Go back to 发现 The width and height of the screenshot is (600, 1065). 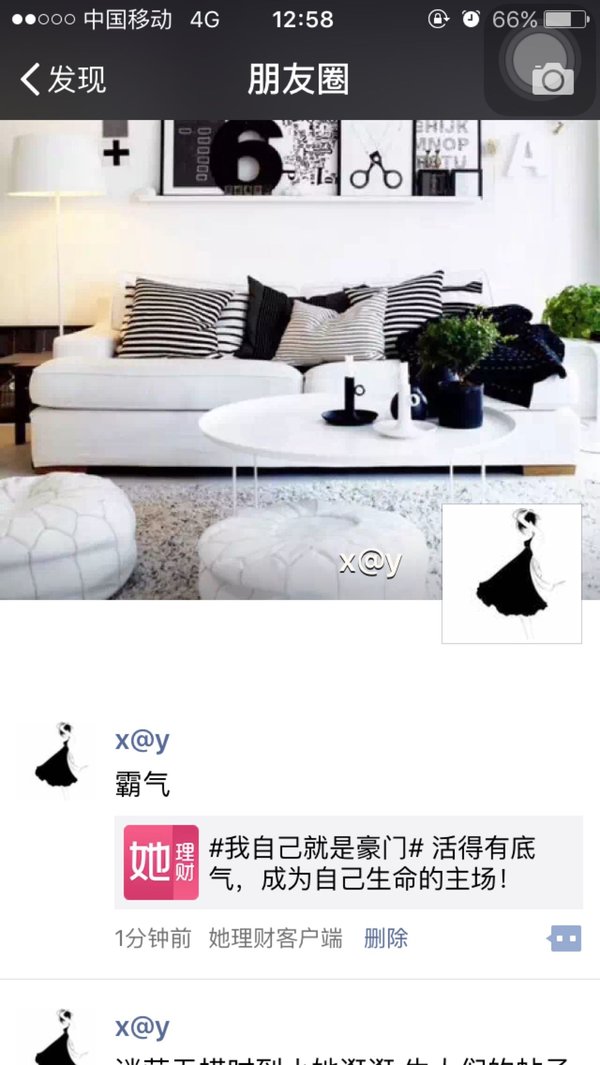[x=63, y=79]
